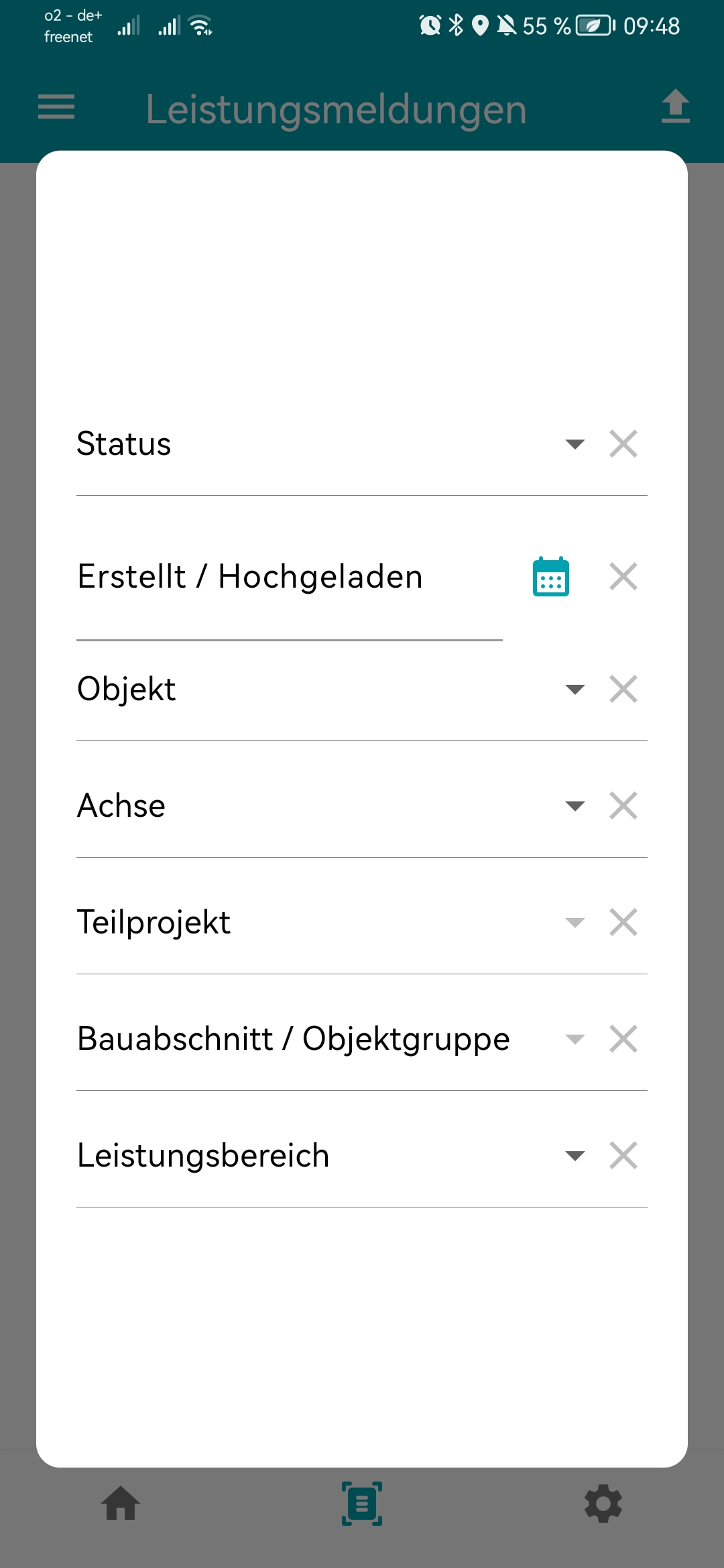
Task: Switch to the document scan tab
Action: [x=362, y=1504]
